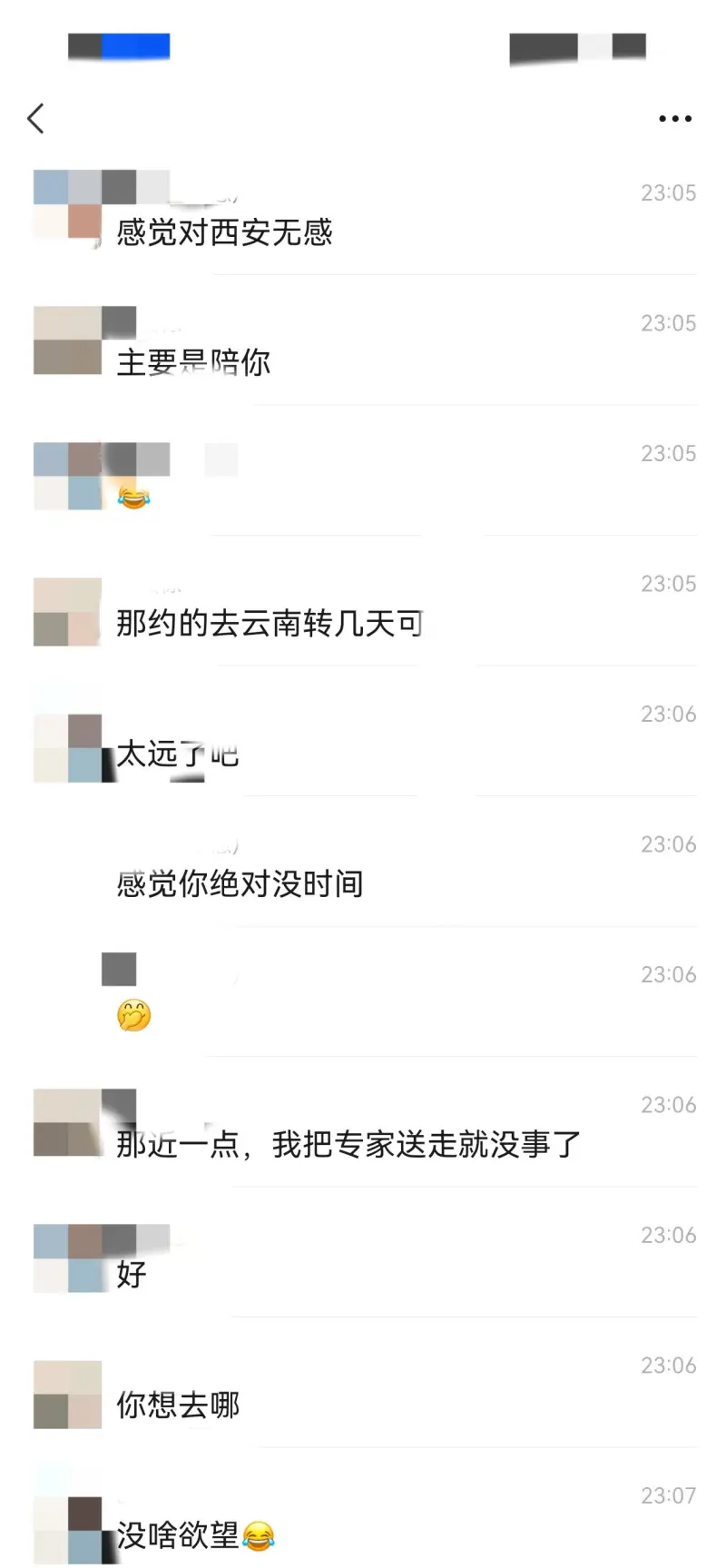Open the three-dot overflow menu

pos(674,119)
